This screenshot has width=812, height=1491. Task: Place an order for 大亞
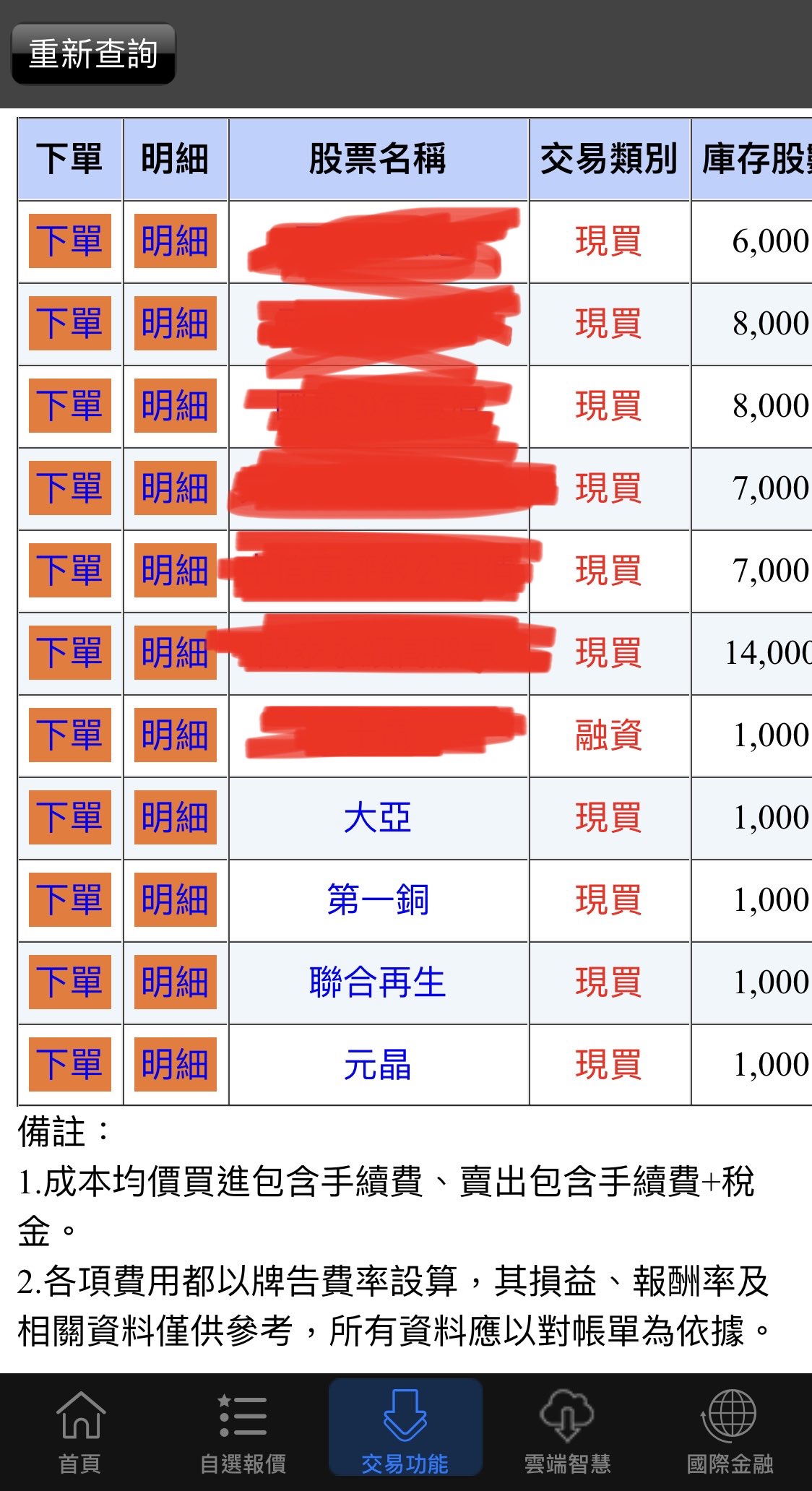(70, 818)
